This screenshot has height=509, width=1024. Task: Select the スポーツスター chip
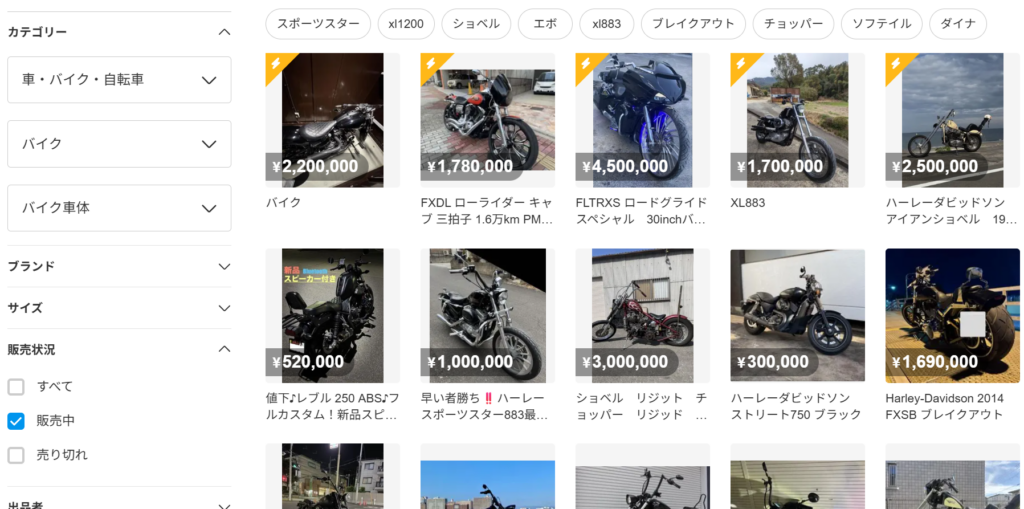(317, 24)
